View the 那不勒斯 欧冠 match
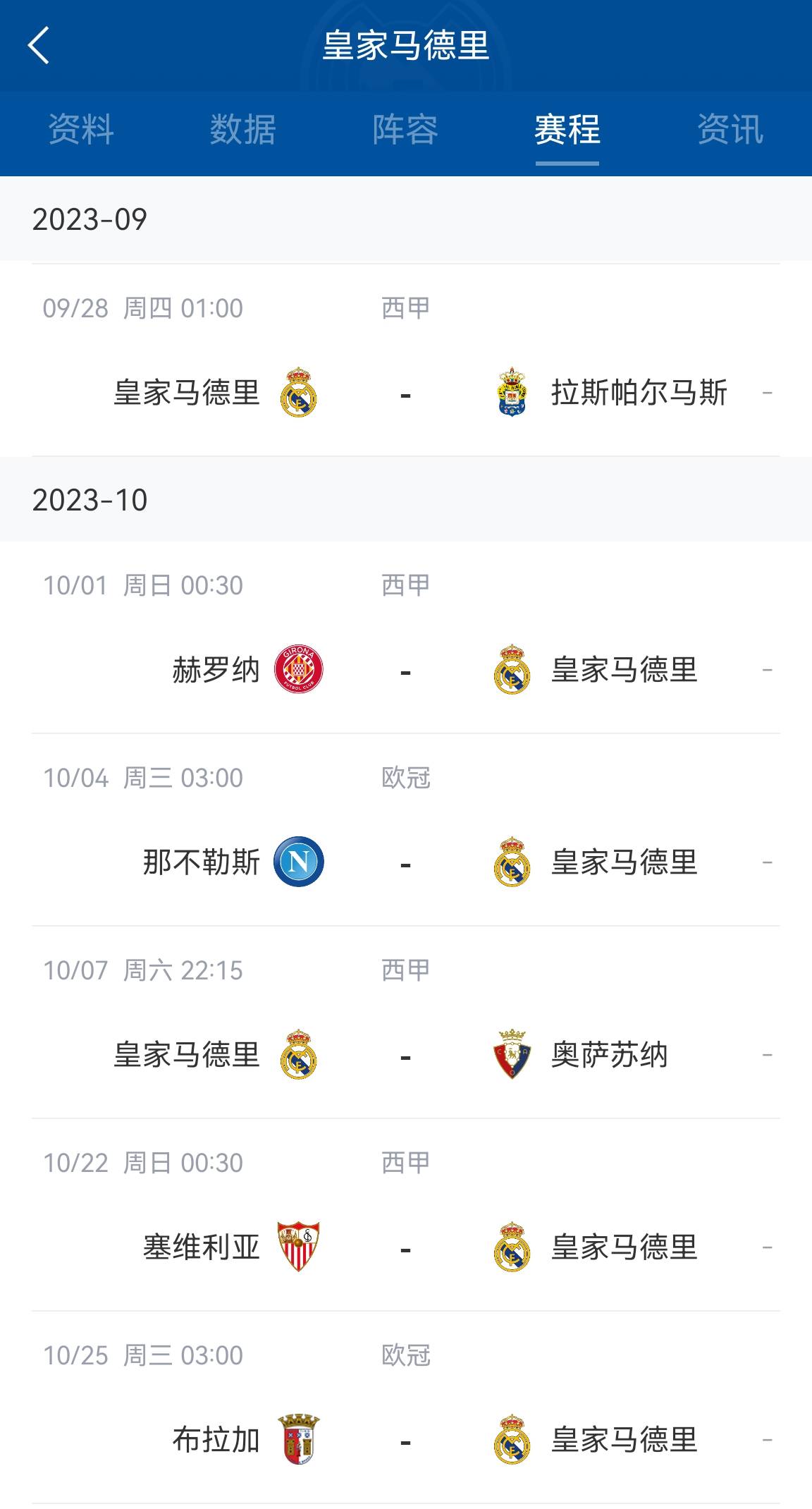Viewport: 812px width, 1509px height. pos(406,830)
